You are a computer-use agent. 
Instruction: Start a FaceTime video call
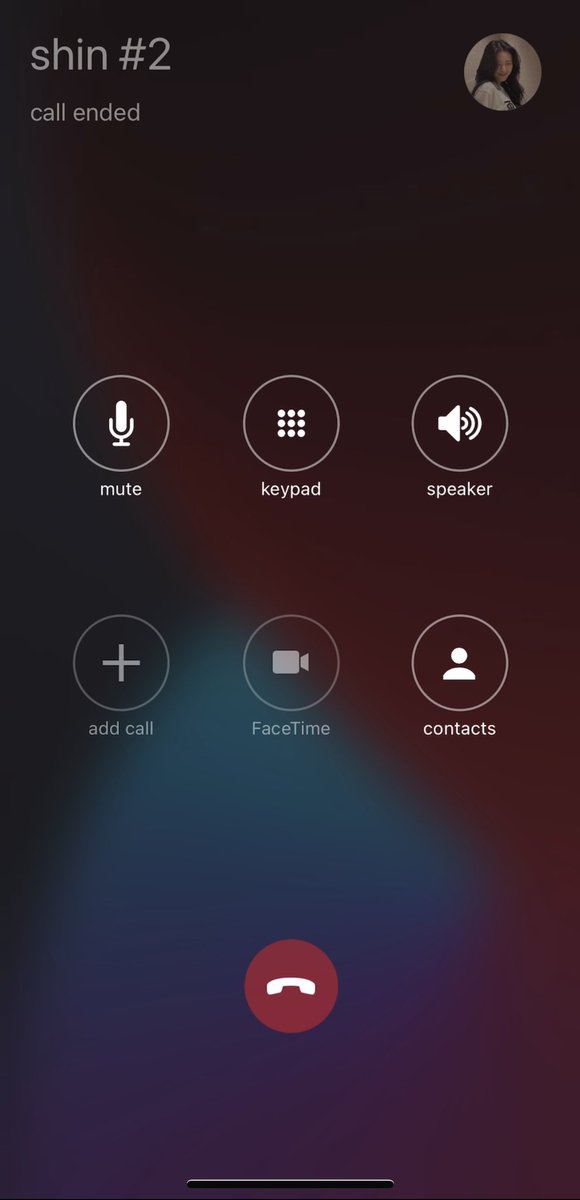click(291, 663)
